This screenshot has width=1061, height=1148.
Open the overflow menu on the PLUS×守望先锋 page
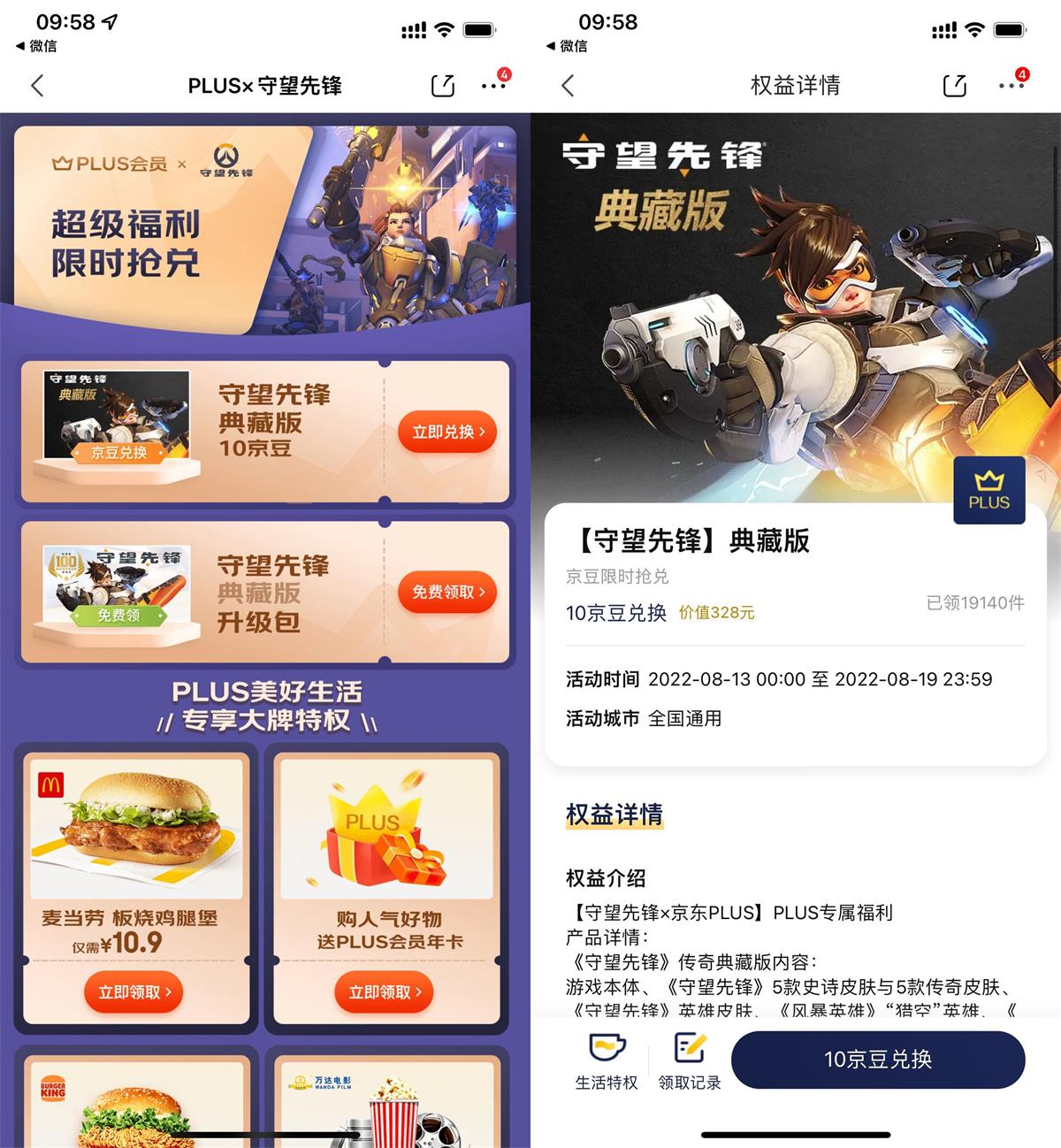pyautogui.click(x=492, y=86)
